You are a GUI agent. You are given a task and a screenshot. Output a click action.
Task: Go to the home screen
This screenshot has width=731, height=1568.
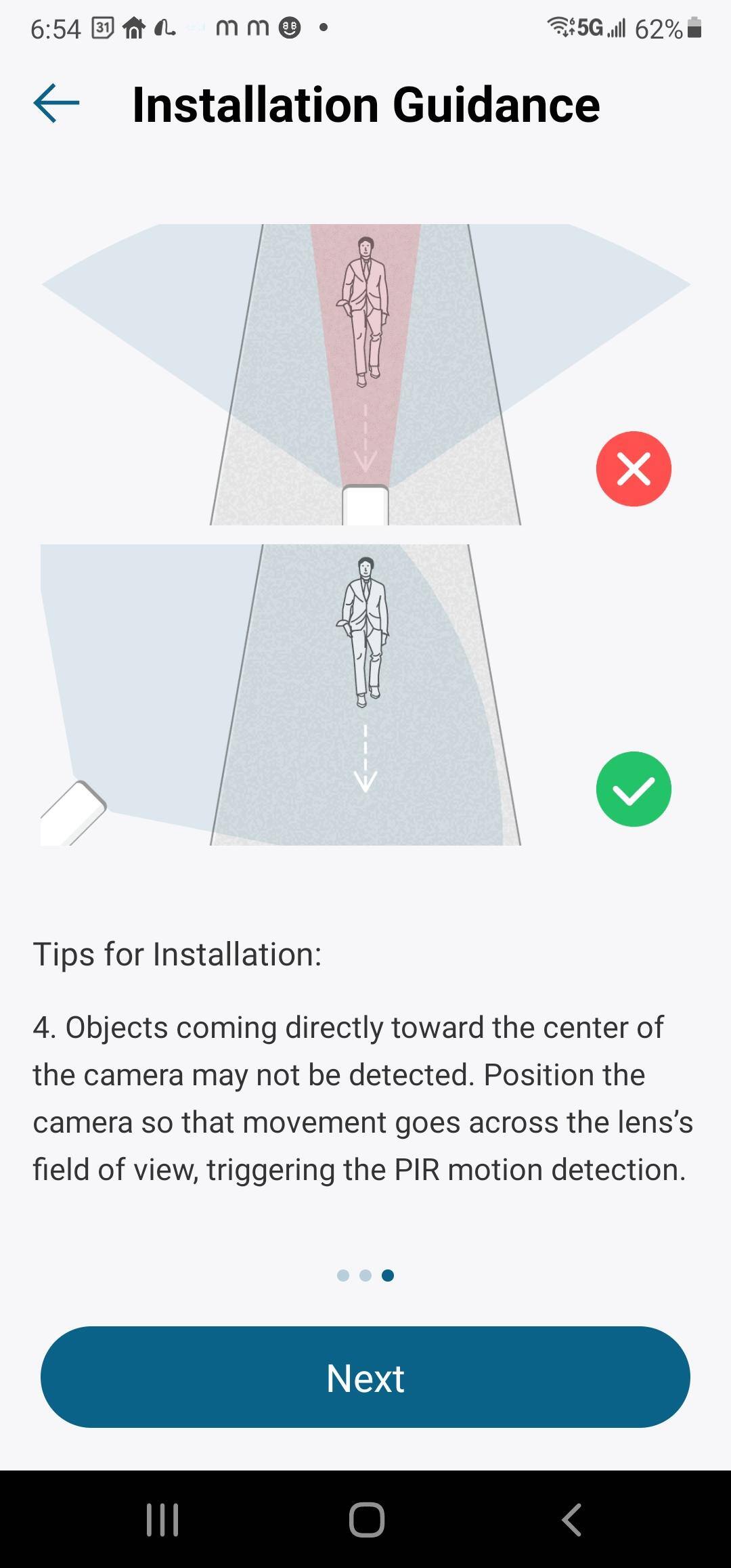point(366,1519)
